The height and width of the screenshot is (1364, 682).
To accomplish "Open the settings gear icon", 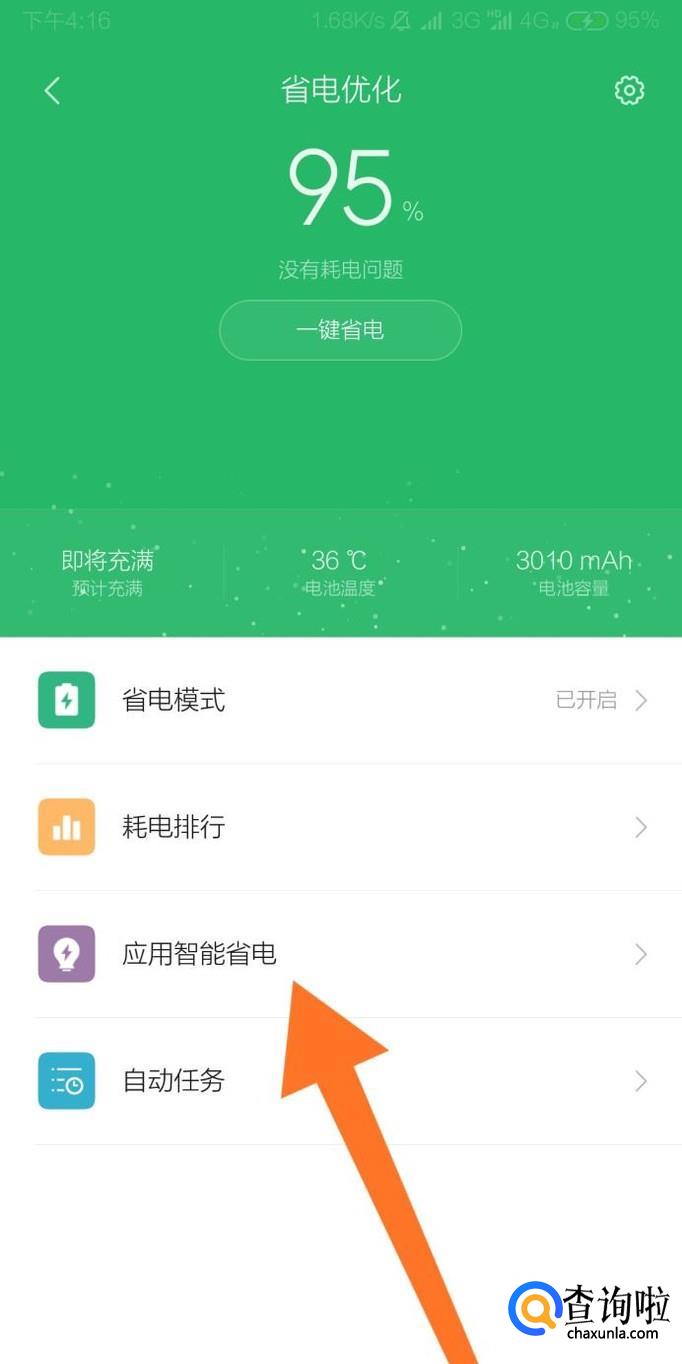I will pos(629,91).
